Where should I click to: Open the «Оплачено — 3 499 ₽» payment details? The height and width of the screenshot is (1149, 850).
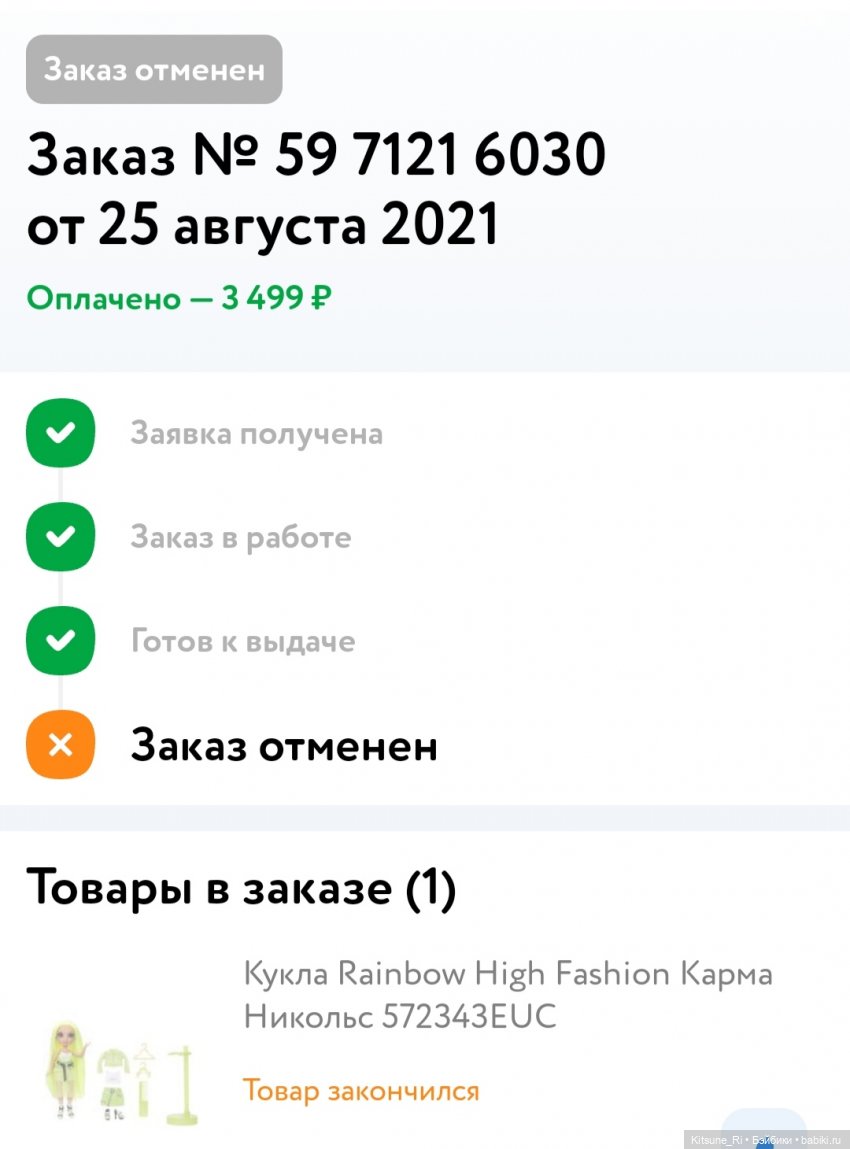tap(180, 297)
